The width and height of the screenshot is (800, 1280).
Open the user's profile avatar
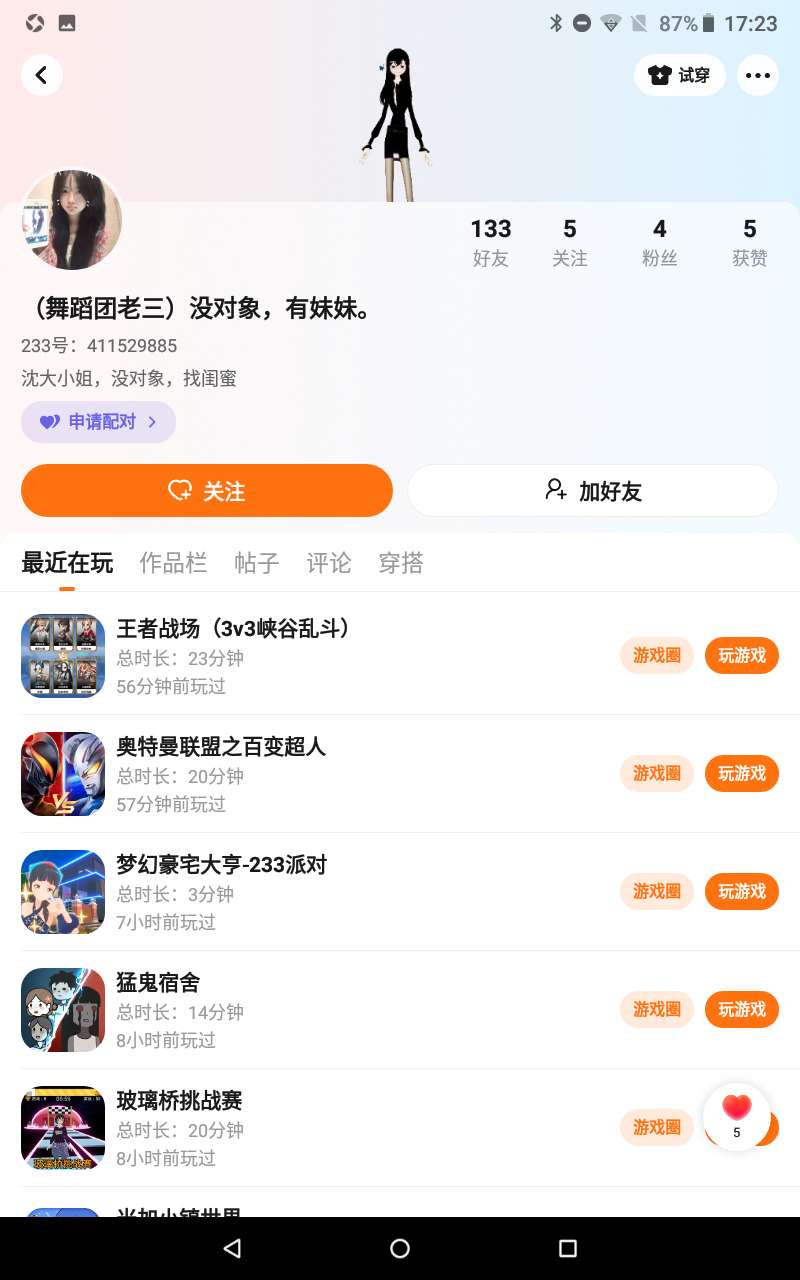click(x=72, y=220)
